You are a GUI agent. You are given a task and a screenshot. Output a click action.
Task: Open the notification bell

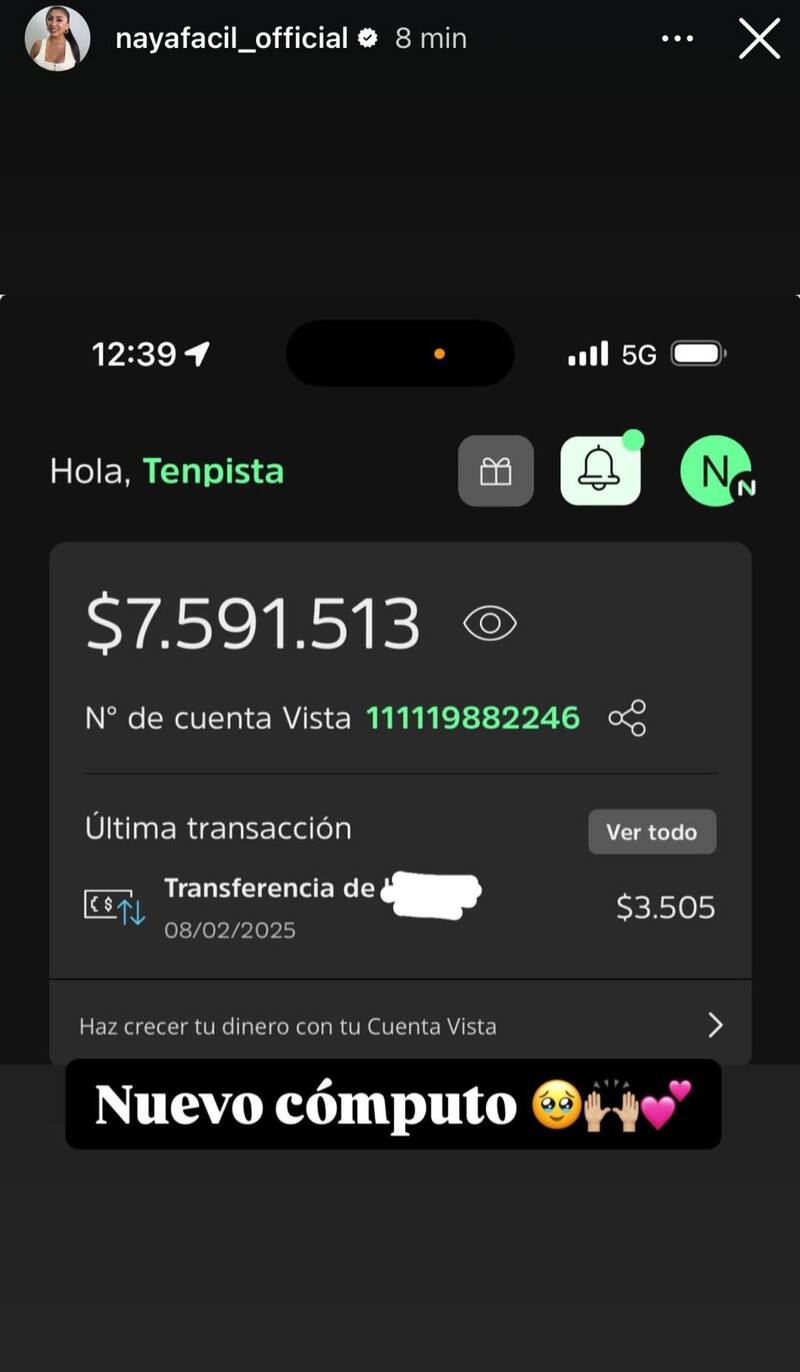(600, 471)
